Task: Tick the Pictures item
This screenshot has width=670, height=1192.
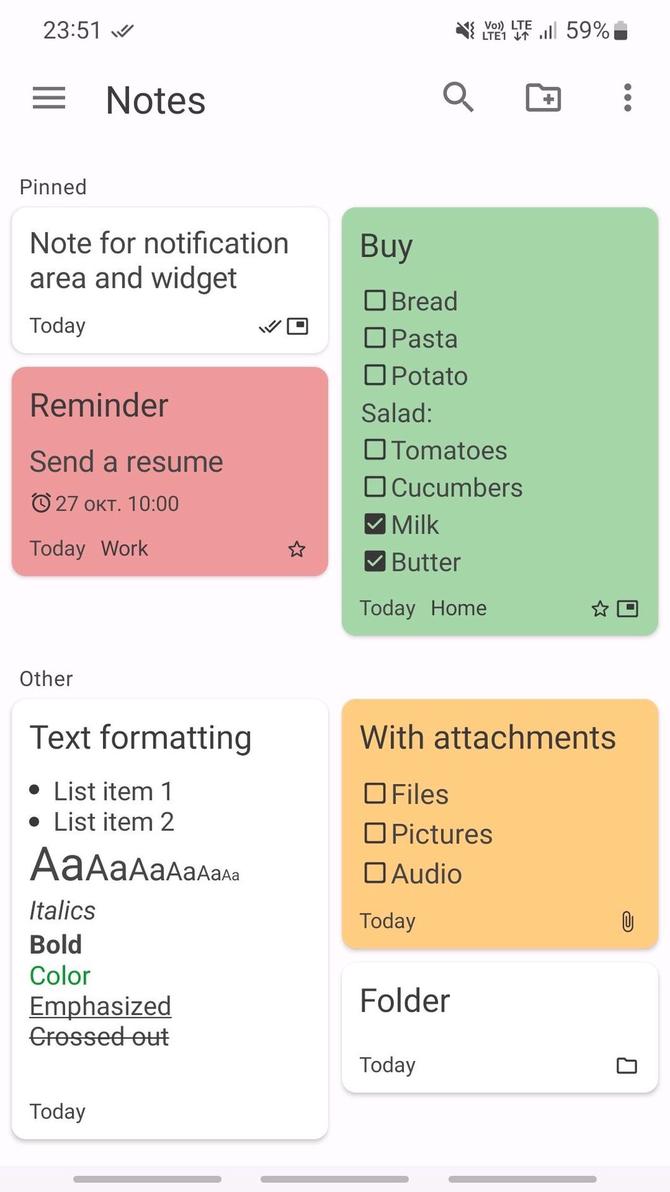Action: click(375, 833)
